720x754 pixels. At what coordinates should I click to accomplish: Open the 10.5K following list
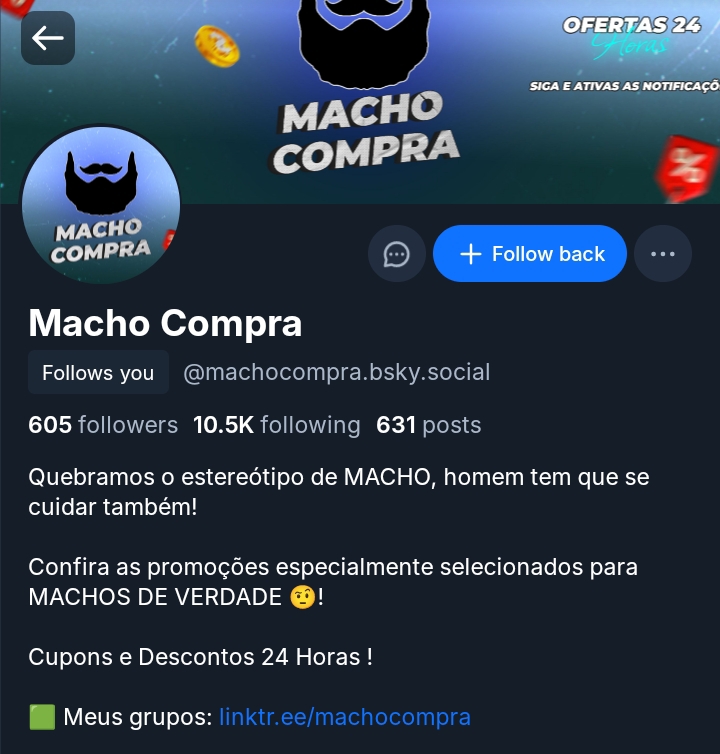[x=276, y=425]
